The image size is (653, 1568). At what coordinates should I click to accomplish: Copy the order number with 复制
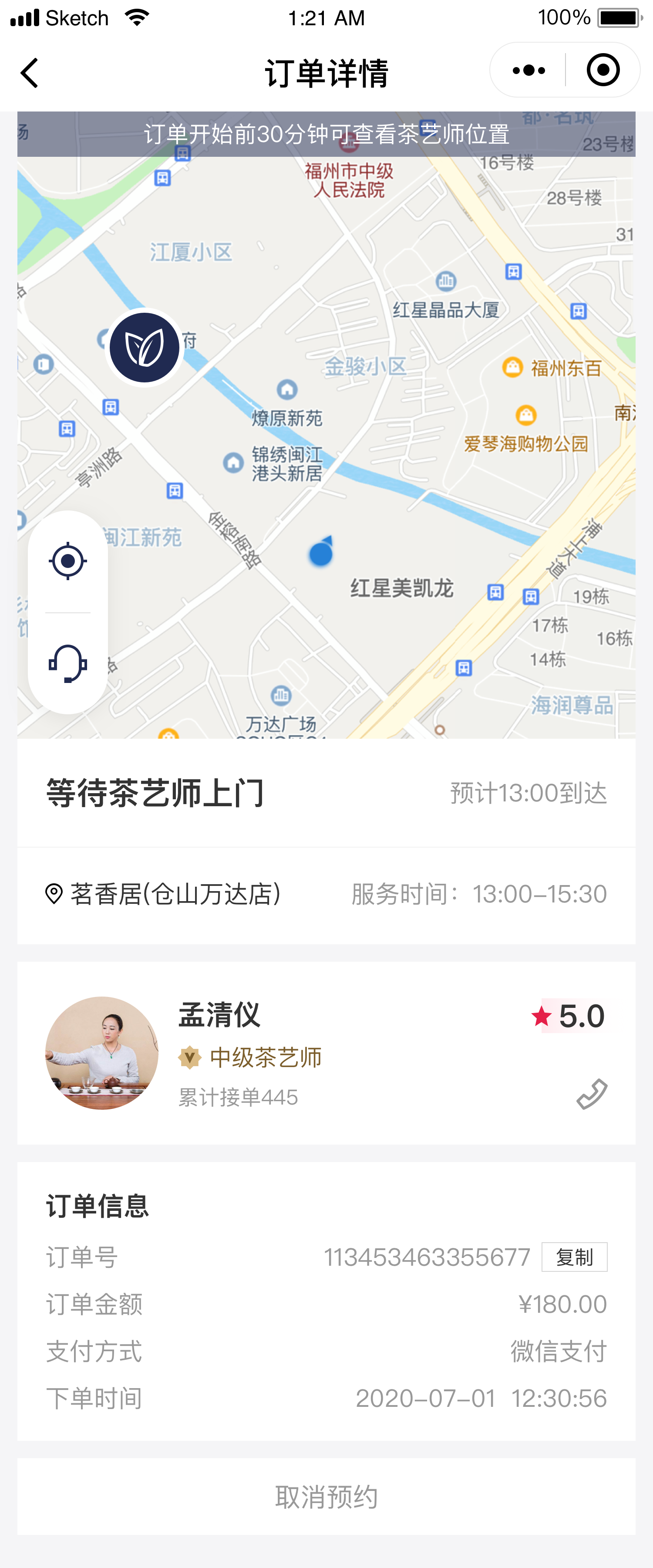point(574,1257)
